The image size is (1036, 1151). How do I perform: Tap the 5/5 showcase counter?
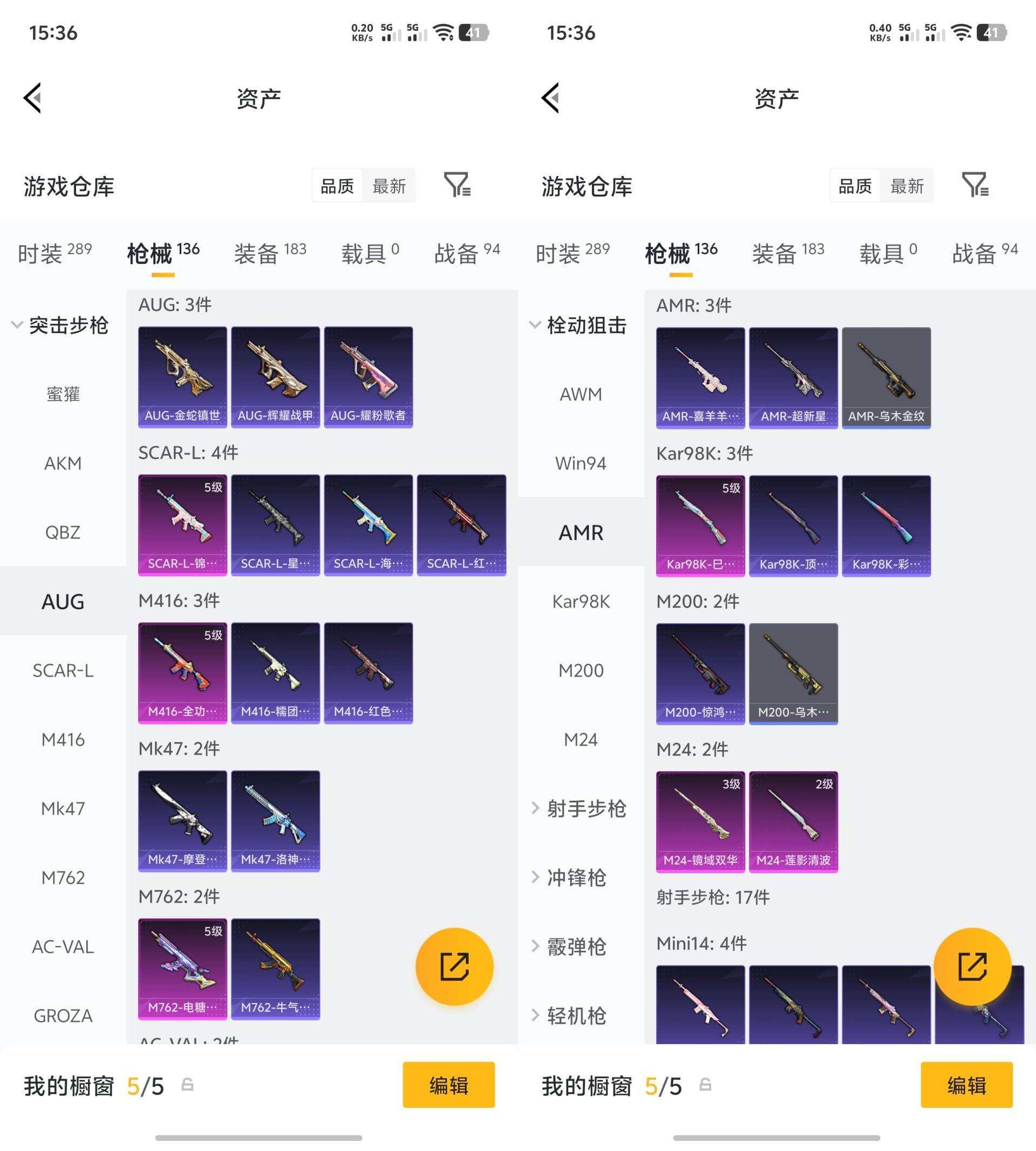tap(145, 1085)
